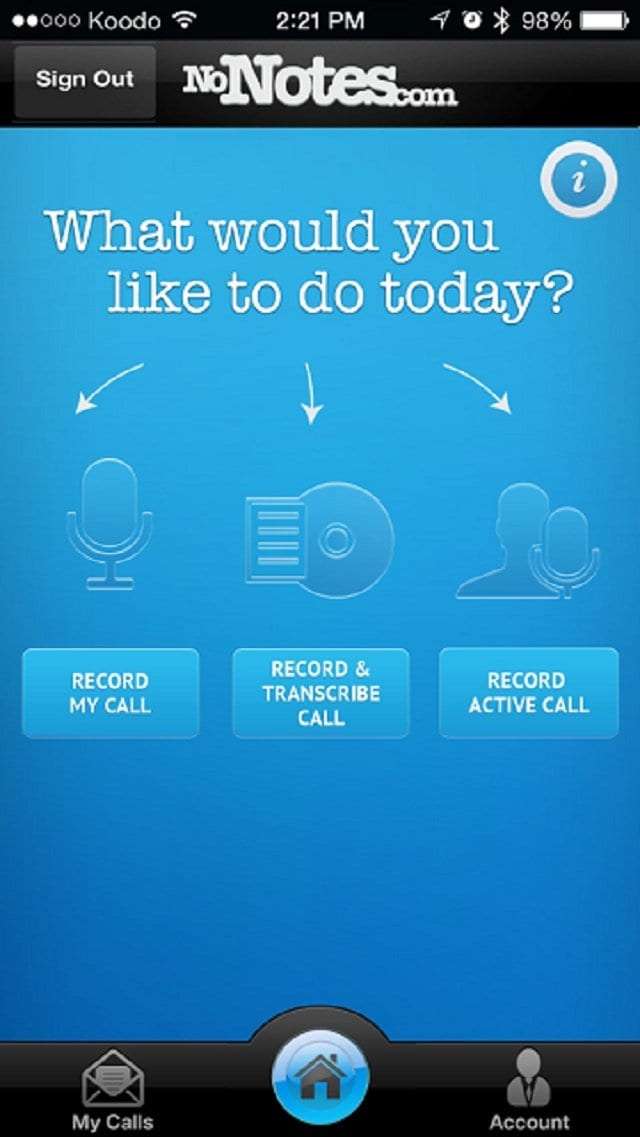Tap the Sign Out button
This screenshot has height=1137, width=640.
(85, 80)
